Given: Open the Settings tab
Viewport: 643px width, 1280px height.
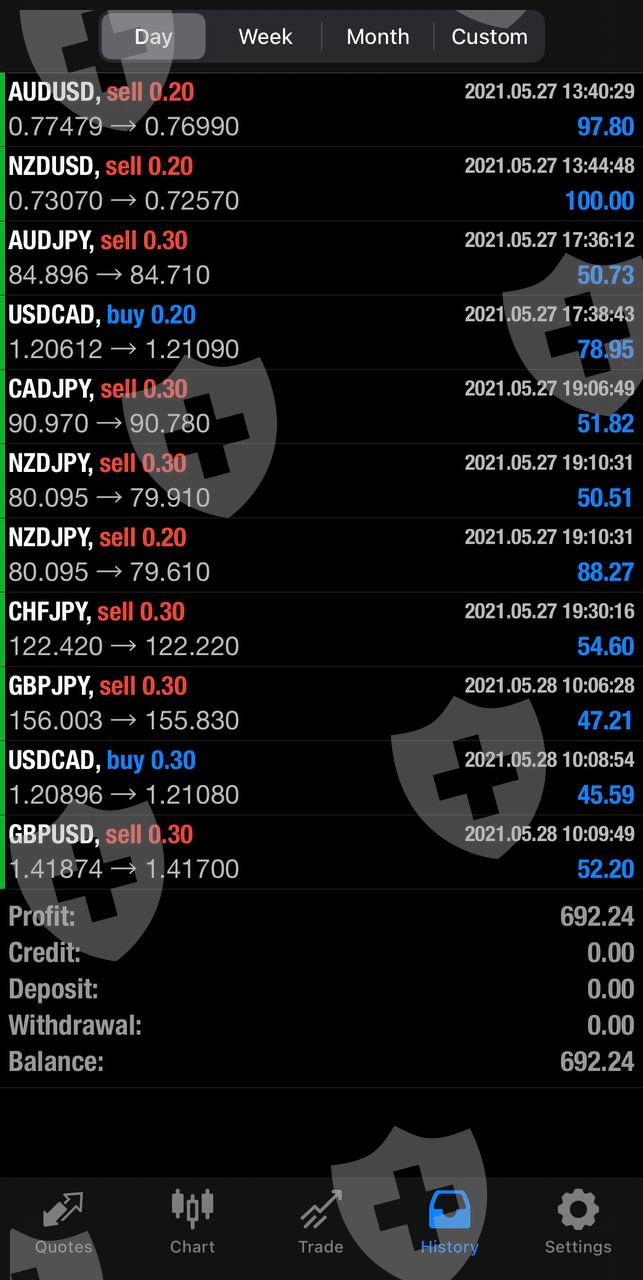Looking at the screenshot, I should (578, 1223).
